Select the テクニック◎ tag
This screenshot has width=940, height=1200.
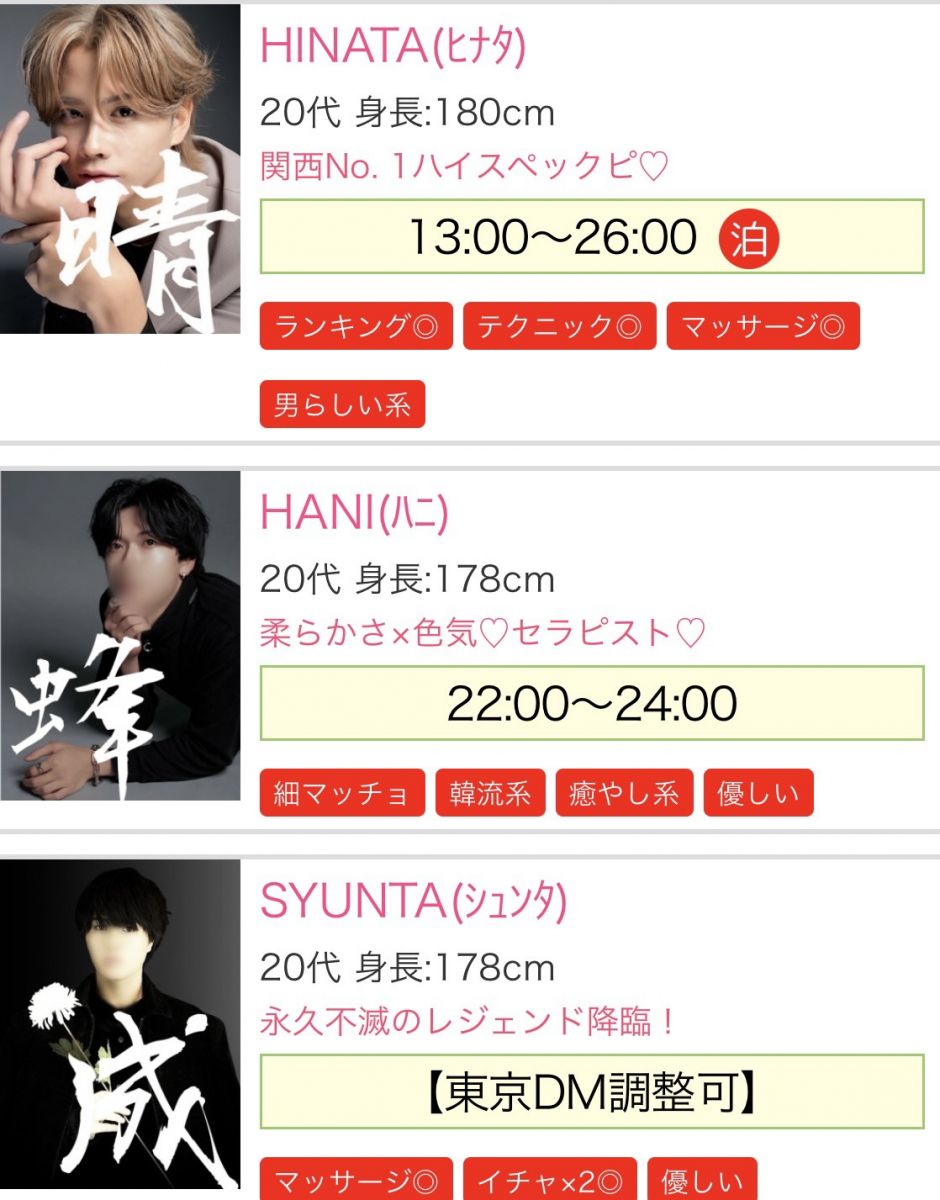pos(559,327)
